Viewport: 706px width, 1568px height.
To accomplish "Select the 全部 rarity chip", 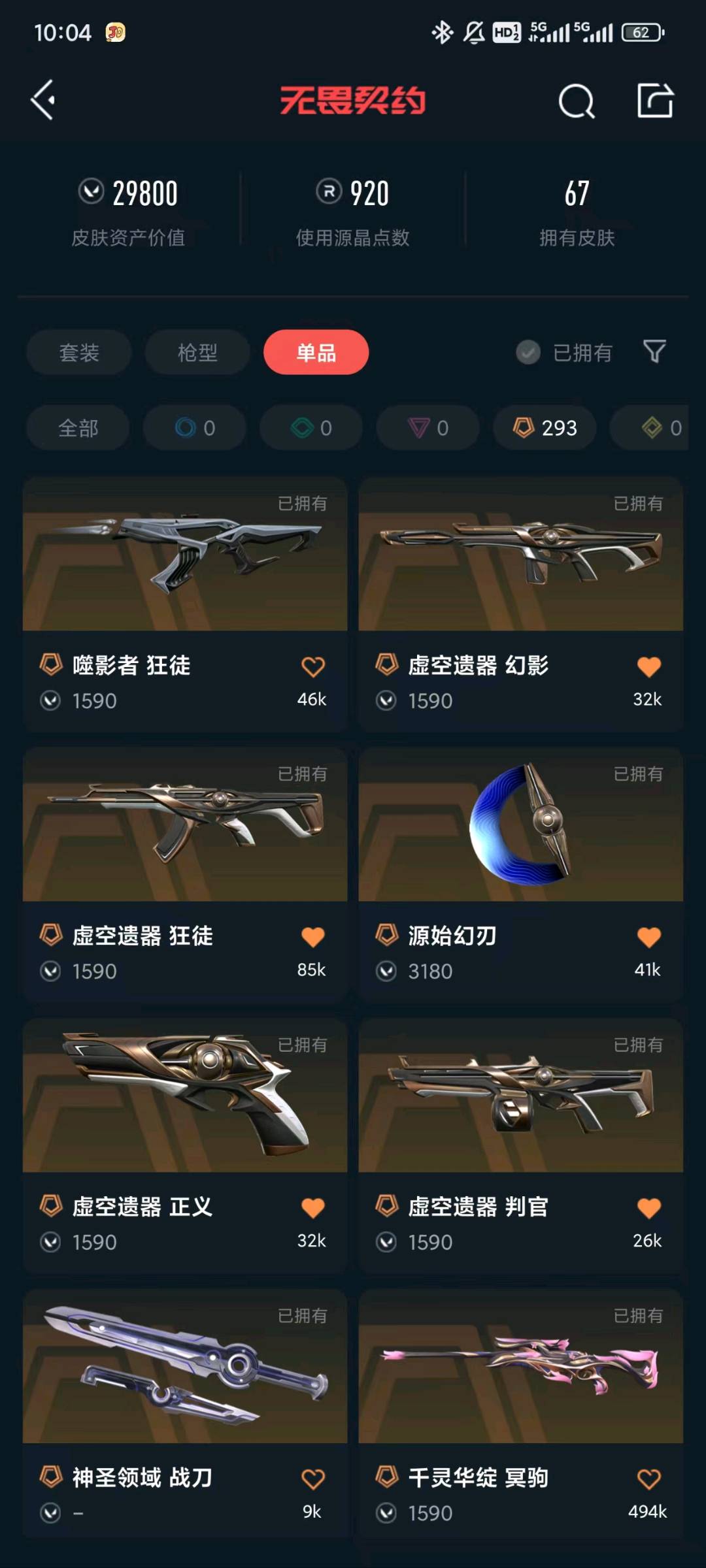I will (x=78, y=428).
